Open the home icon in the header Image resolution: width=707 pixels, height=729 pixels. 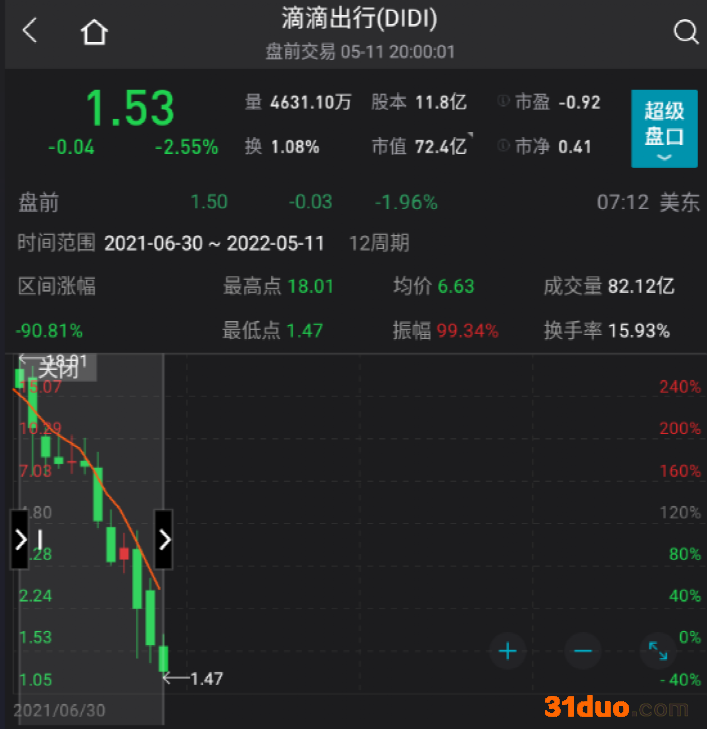coord(94,32)
